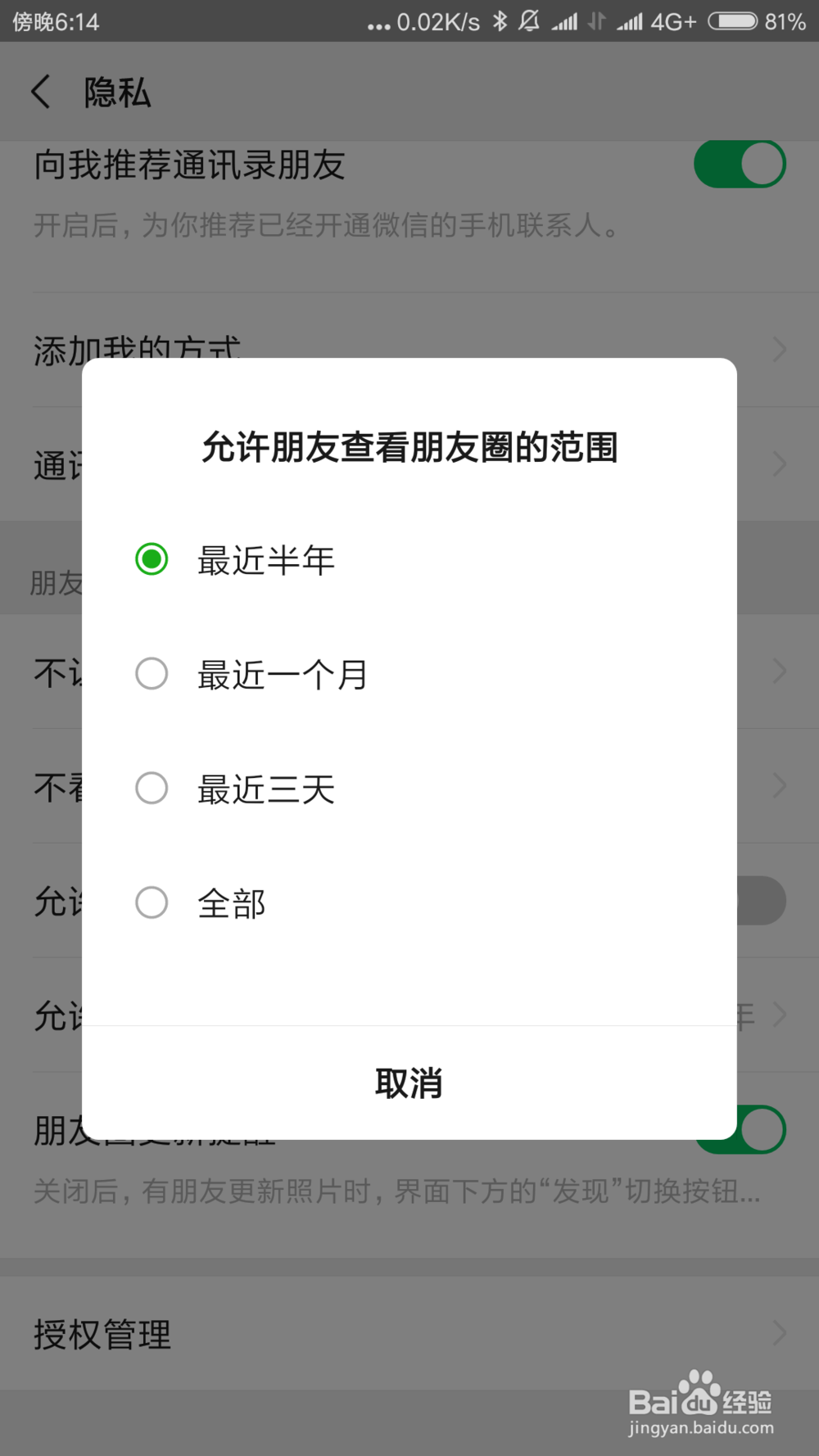819x1456 pixels.
Task: Tap the 取消 button to dismiss the dialog
Action: pos(409,1083)
